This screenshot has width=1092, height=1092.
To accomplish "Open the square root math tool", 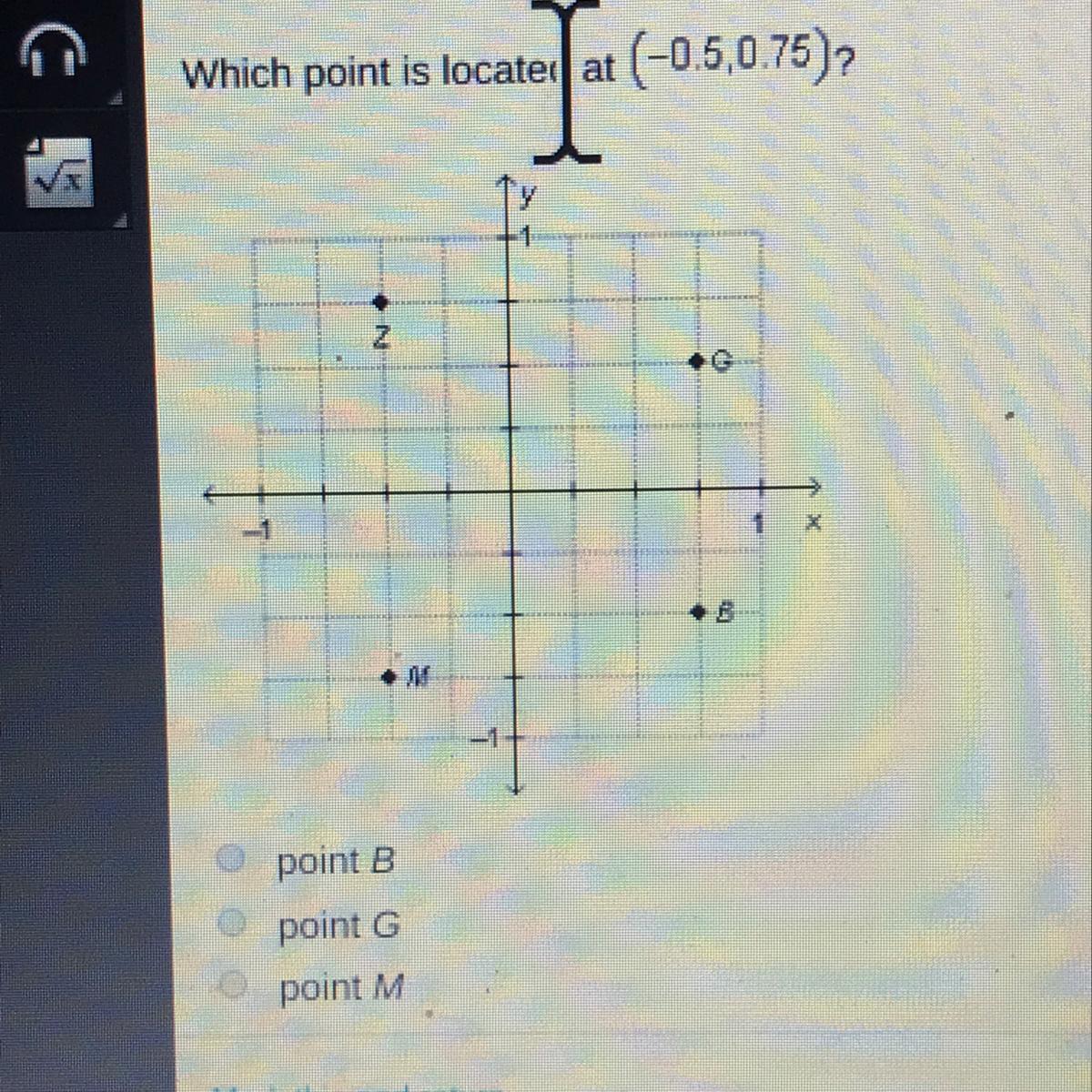I will click(59, 172).
